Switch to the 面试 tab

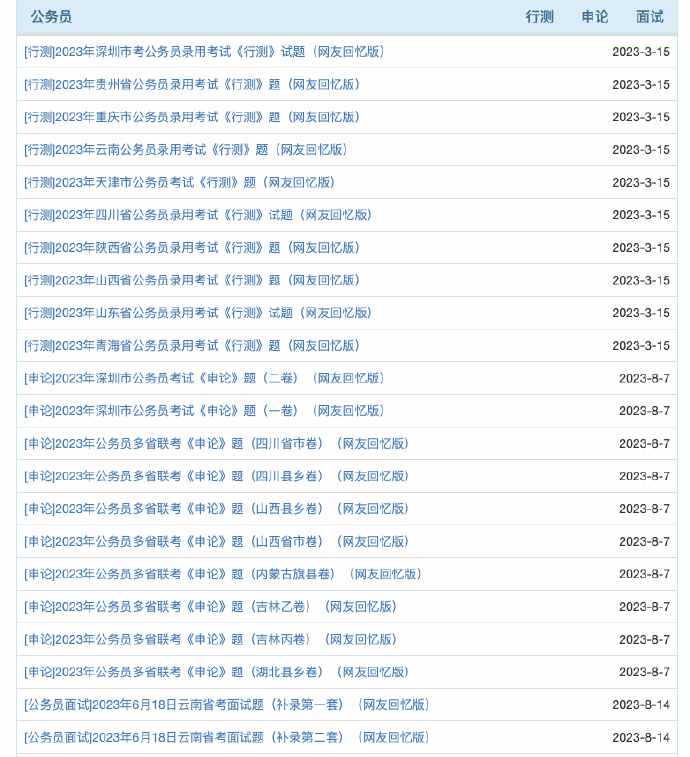[x=649, y=17]
